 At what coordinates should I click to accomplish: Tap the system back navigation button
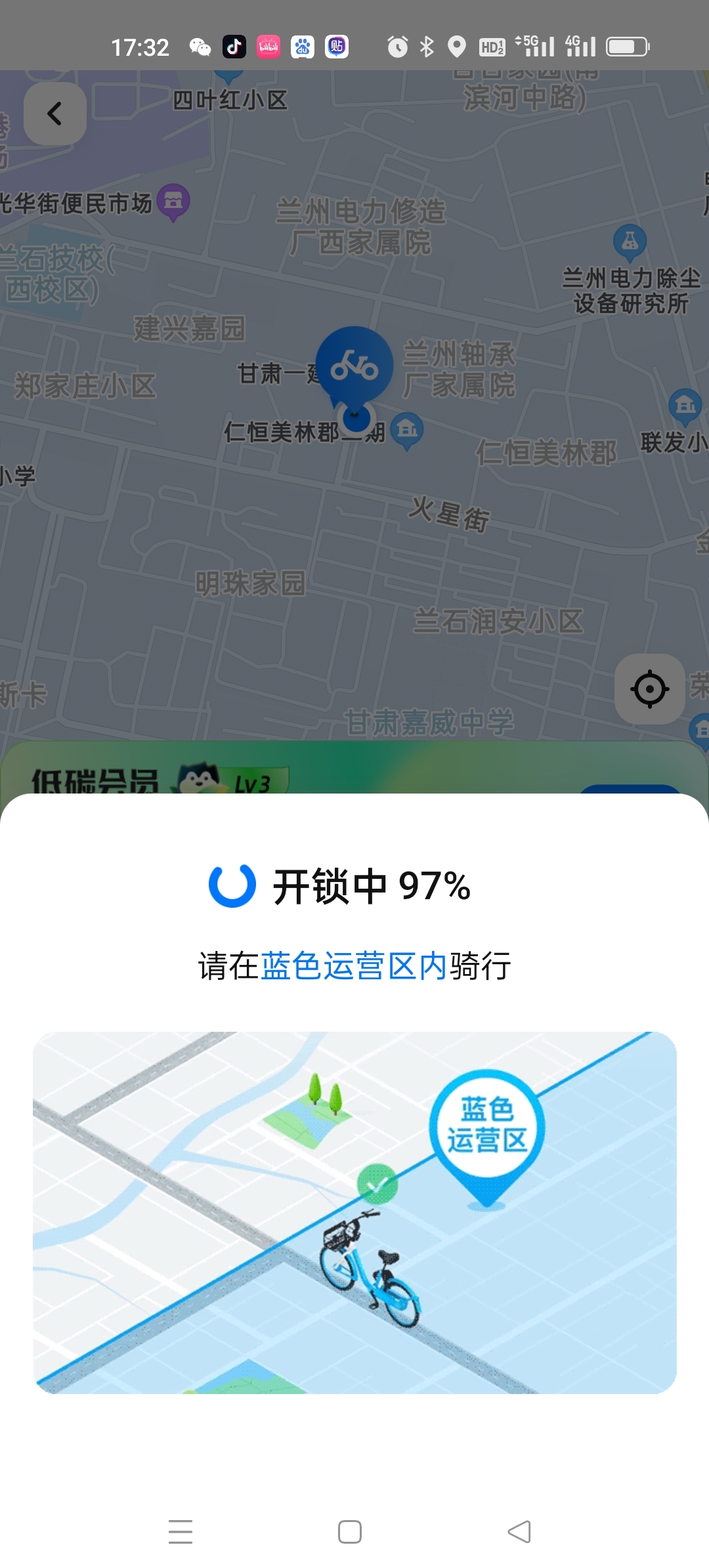coord(519,1532)
